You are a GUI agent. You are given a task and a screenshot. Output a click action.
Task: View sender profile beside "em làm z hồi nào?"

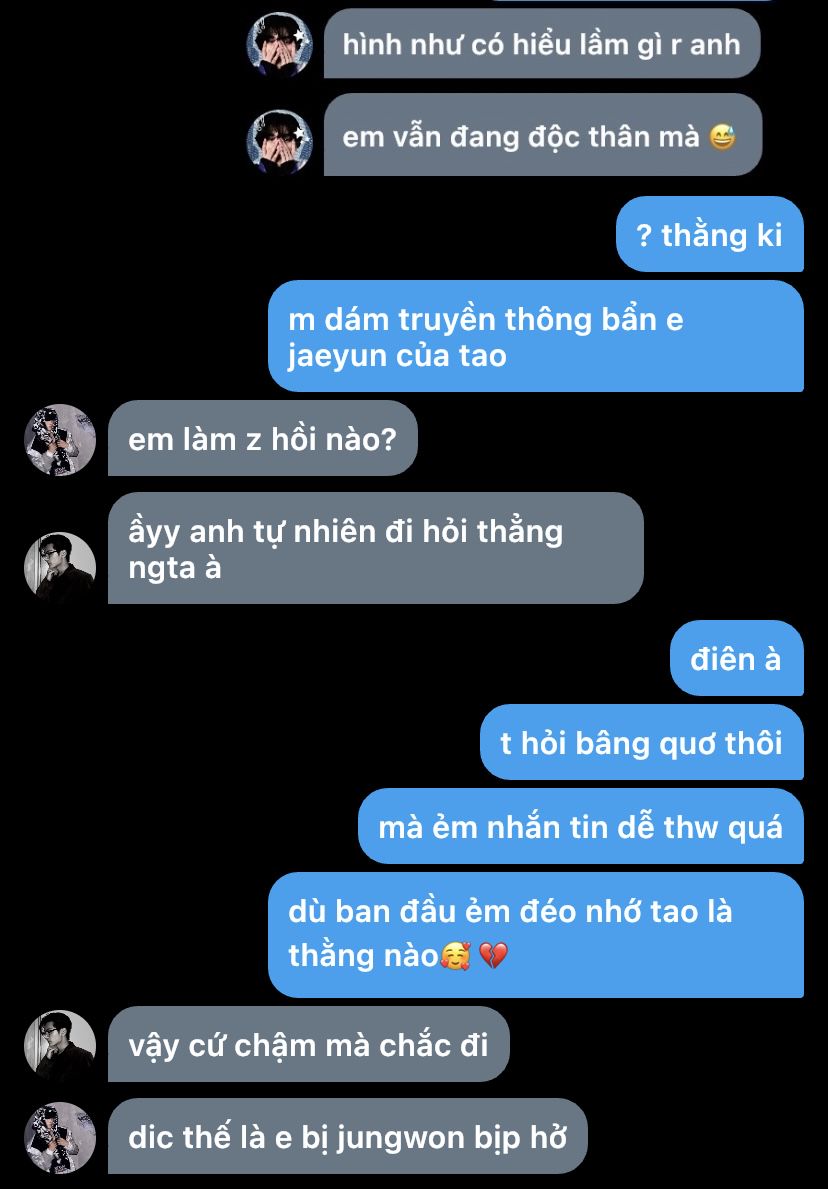tap(60, 440)
